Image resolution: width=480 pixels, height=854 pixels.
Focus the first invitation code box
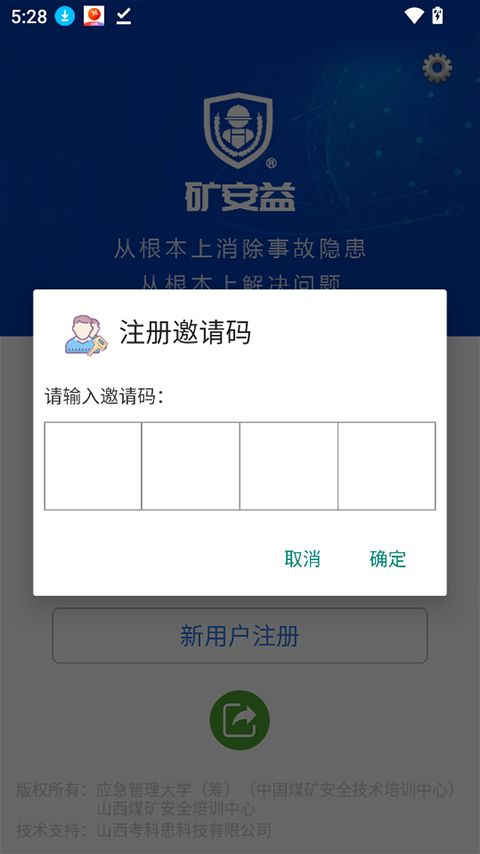coord(93,466)
